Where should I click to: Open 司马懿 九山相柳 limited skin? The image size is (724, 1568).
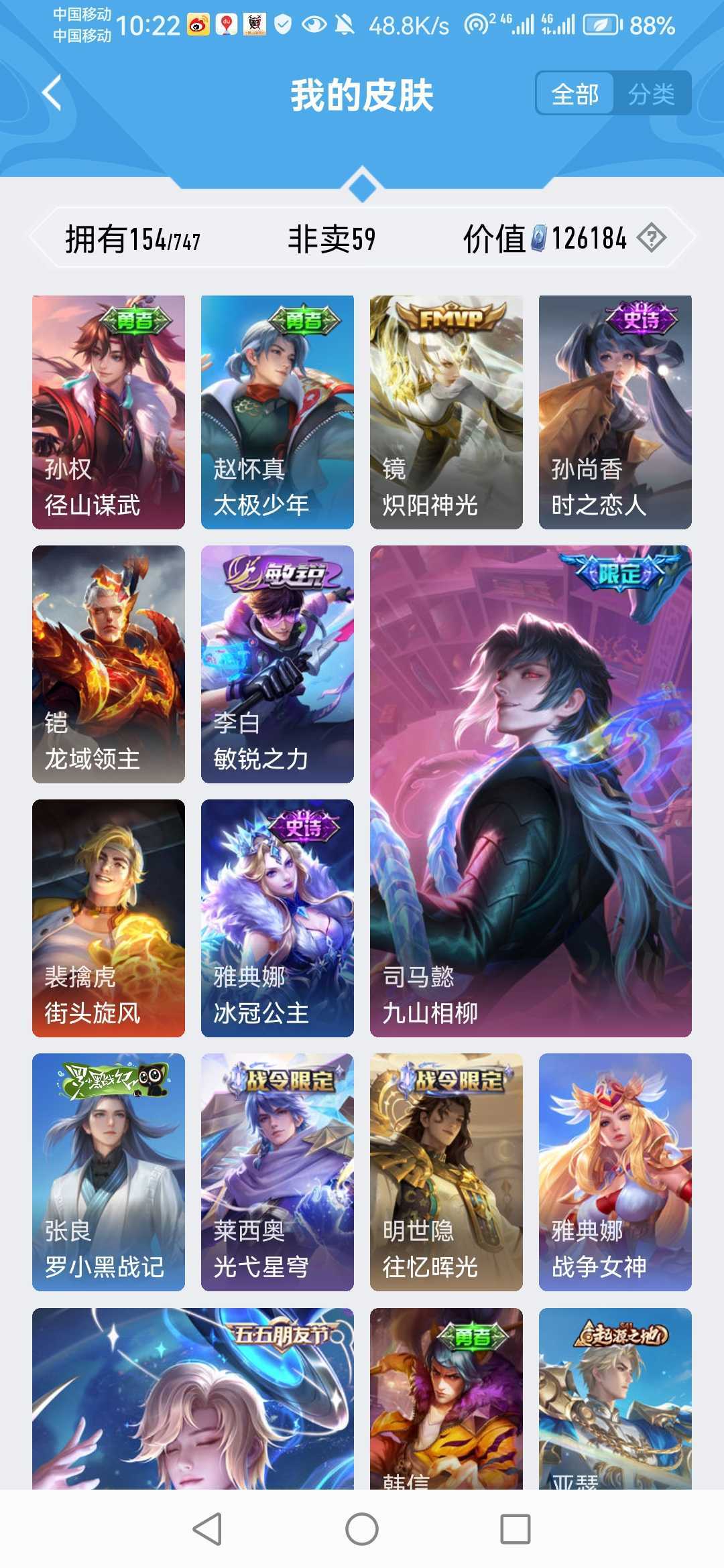(531, 791)
